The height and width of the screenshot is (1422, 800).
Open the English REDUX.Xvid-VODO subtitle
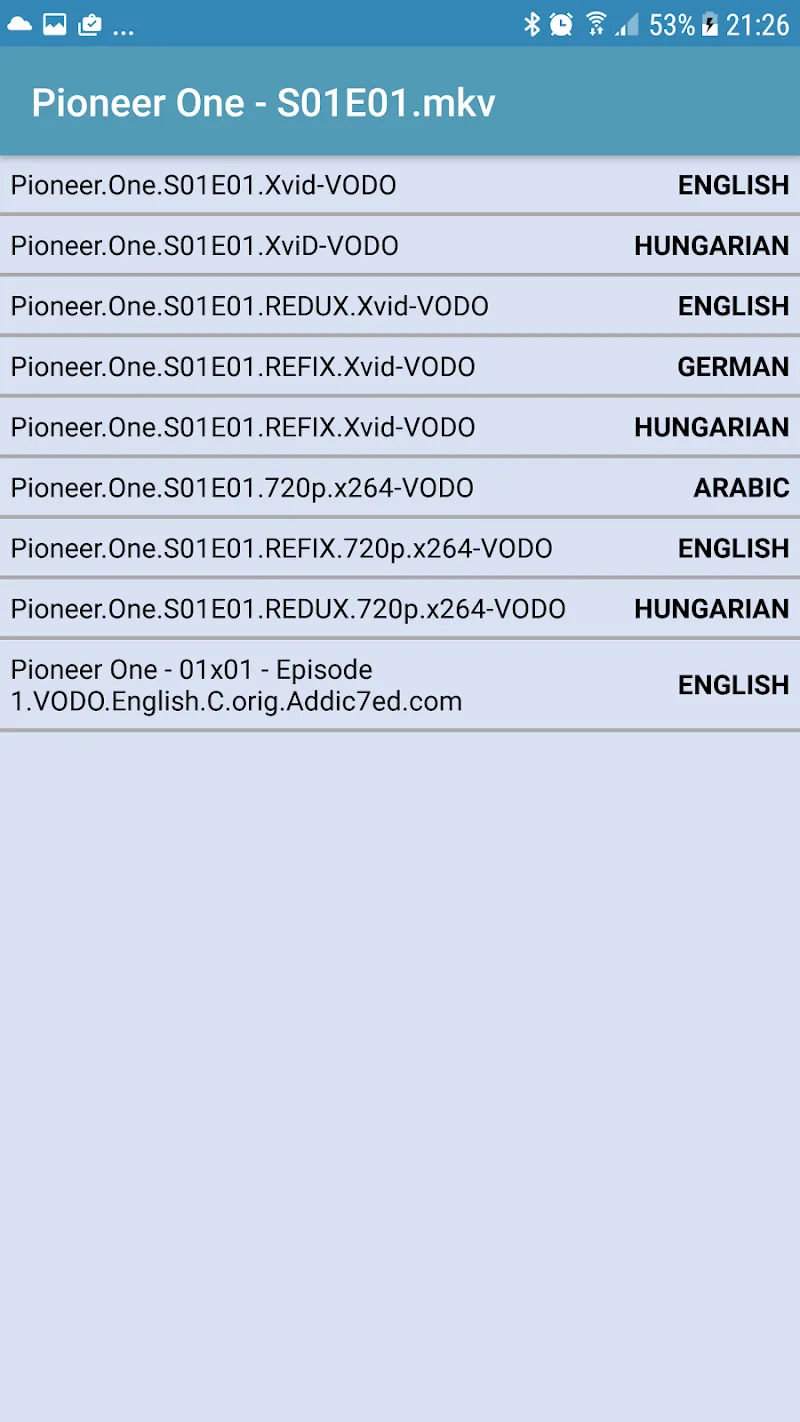[x=400, y=306]
